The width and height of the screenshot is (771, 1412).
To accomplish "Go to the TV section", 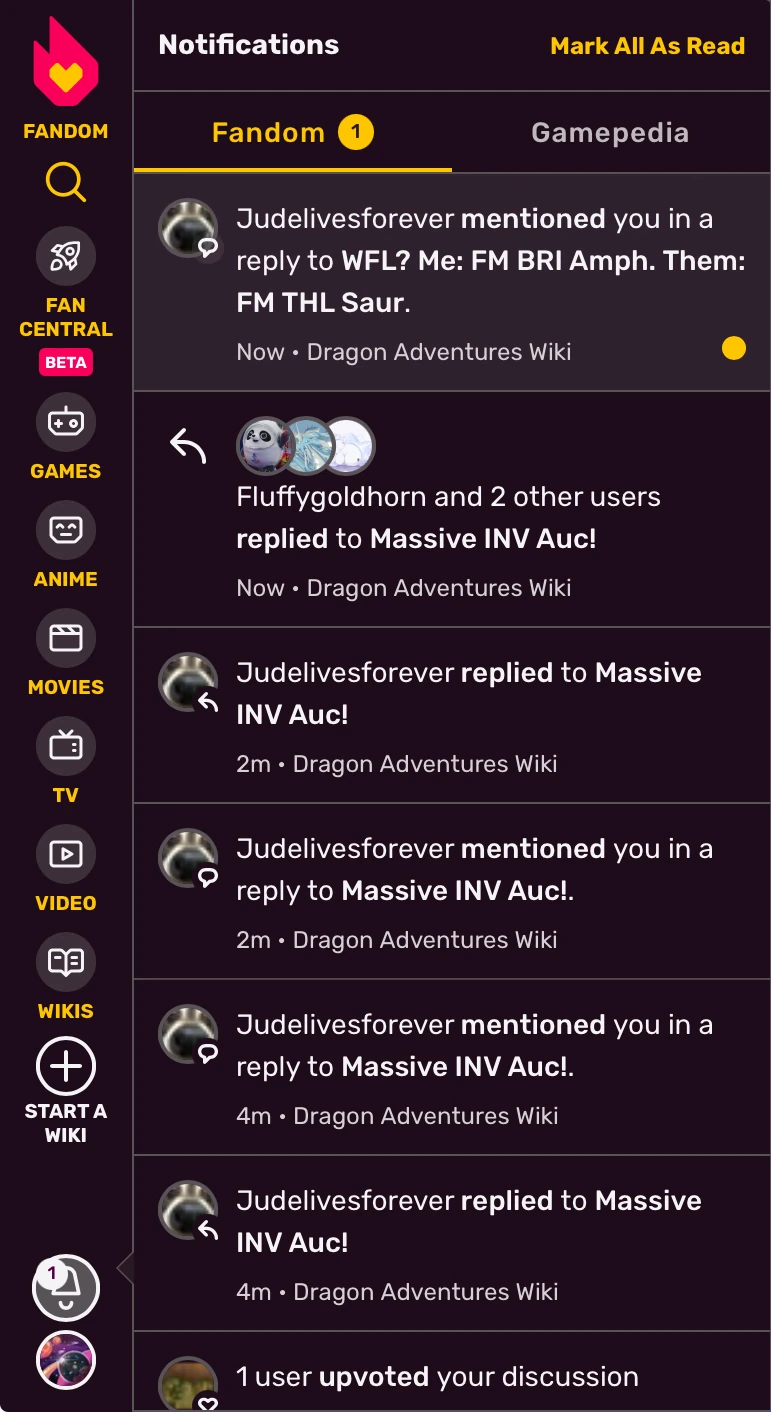I will click(x=66, y=746).
